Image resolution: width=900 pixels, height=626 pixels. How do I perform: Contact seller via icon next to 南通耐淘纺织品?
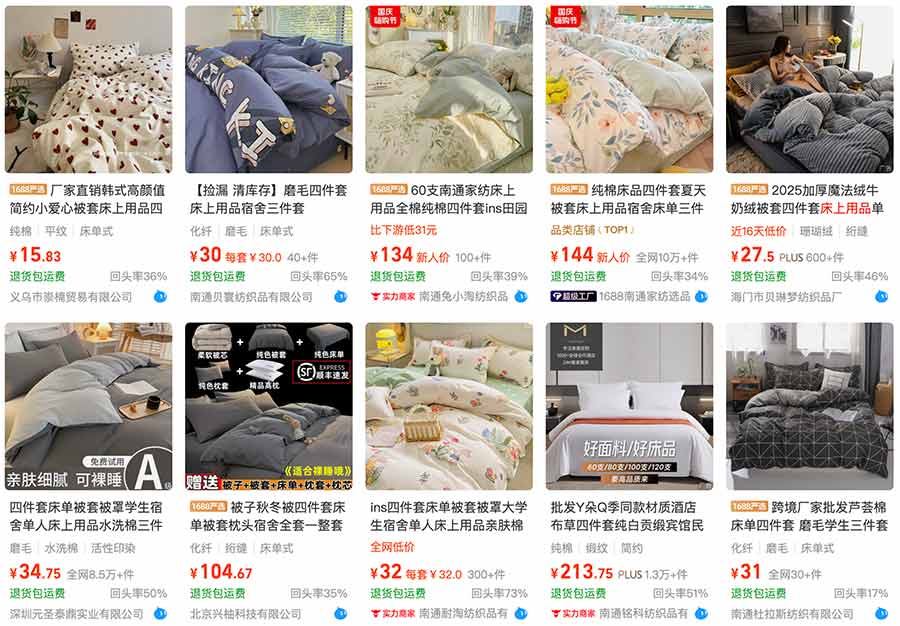click(520, 613)
